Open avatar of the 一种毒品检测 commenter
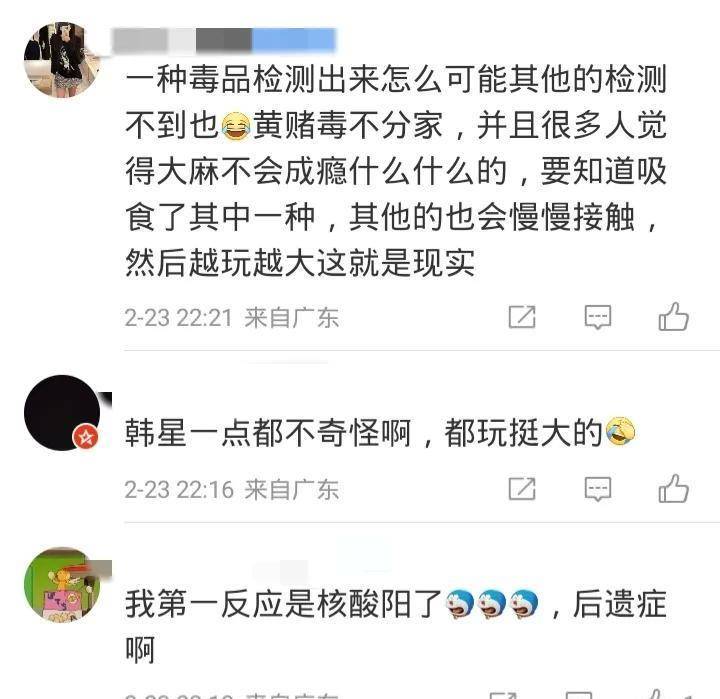This screenshot has height=699, width=720. coord(62,60)
